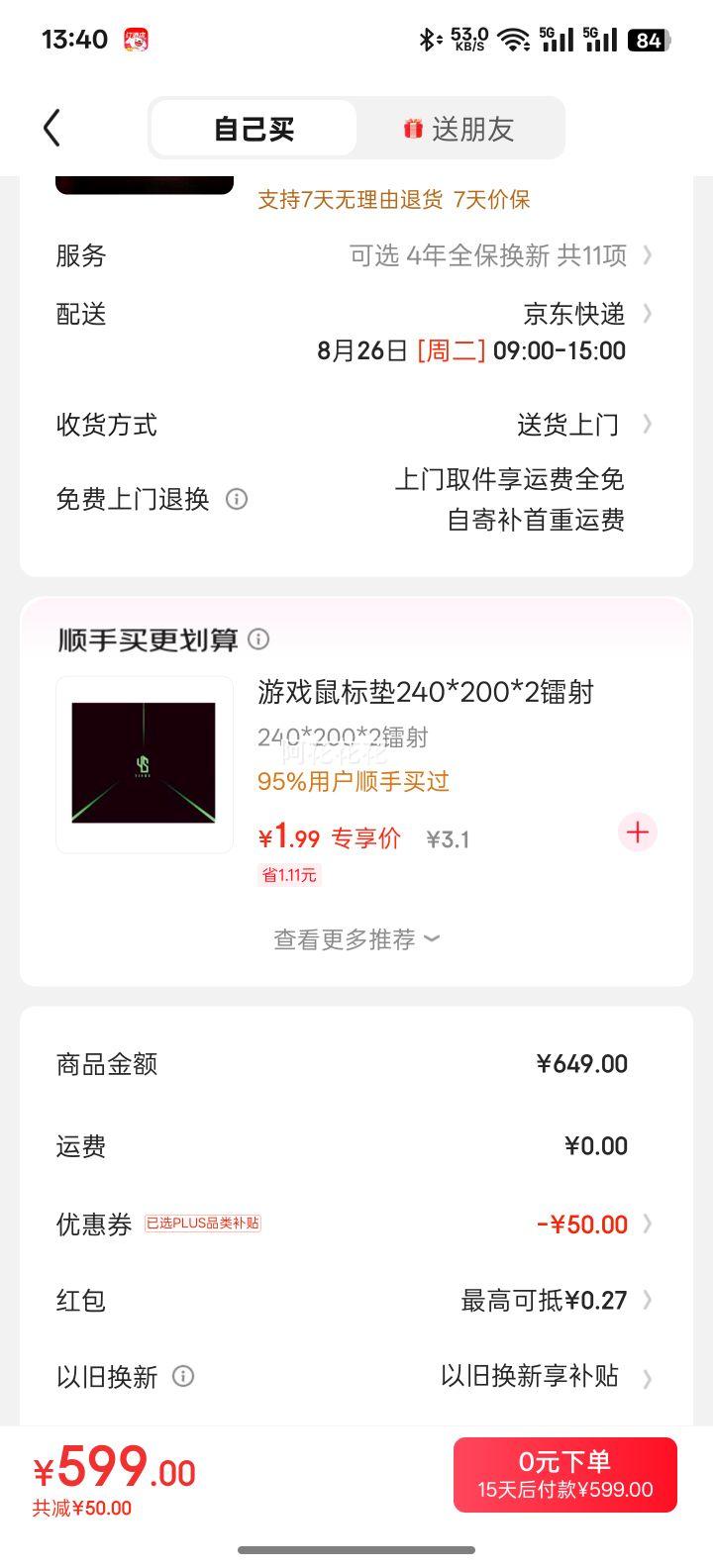
Task: View info about 免费上门退换
Action: [237, 499]
